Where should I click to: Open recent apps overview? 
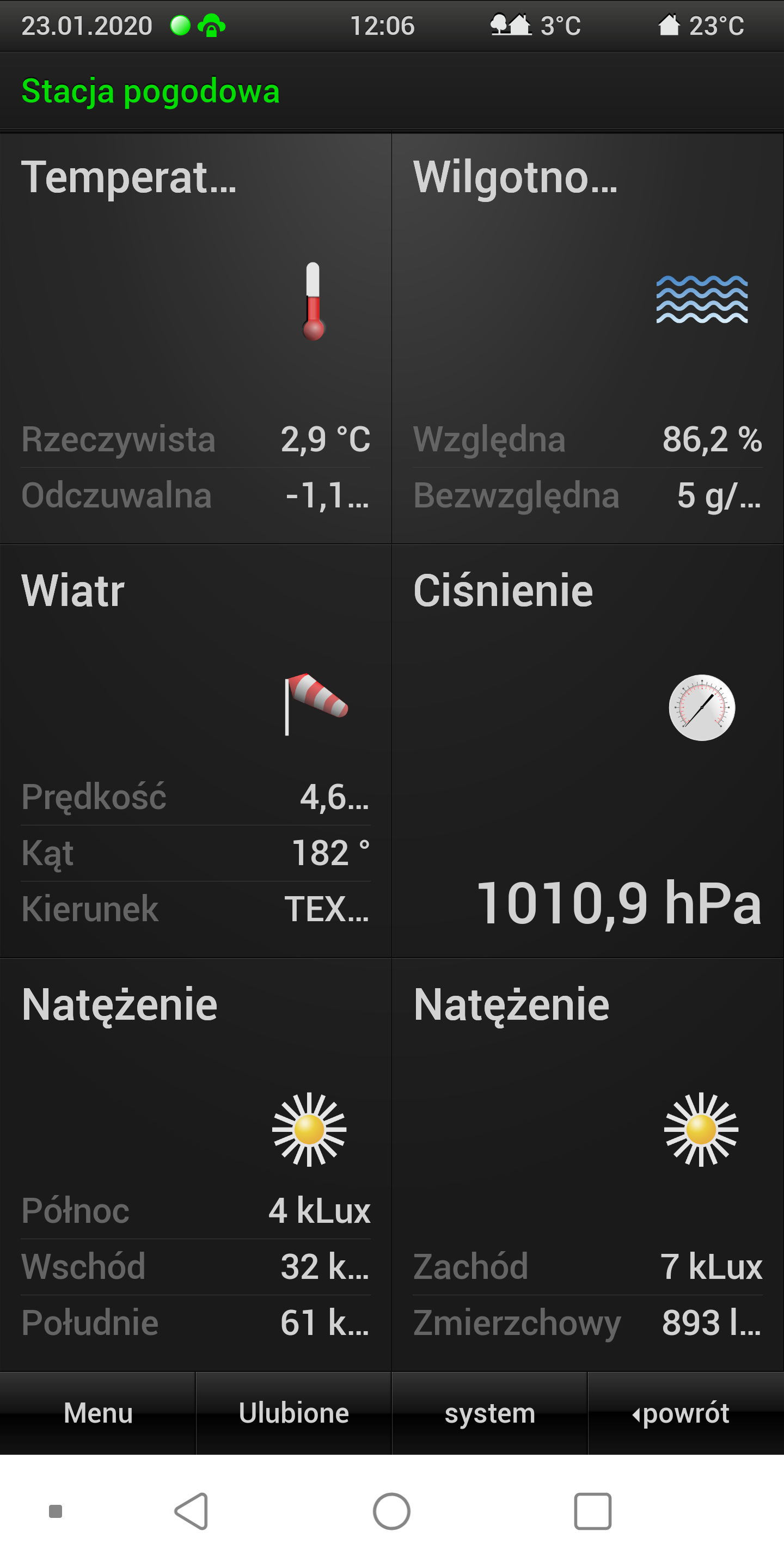[x=592, y=1511]
